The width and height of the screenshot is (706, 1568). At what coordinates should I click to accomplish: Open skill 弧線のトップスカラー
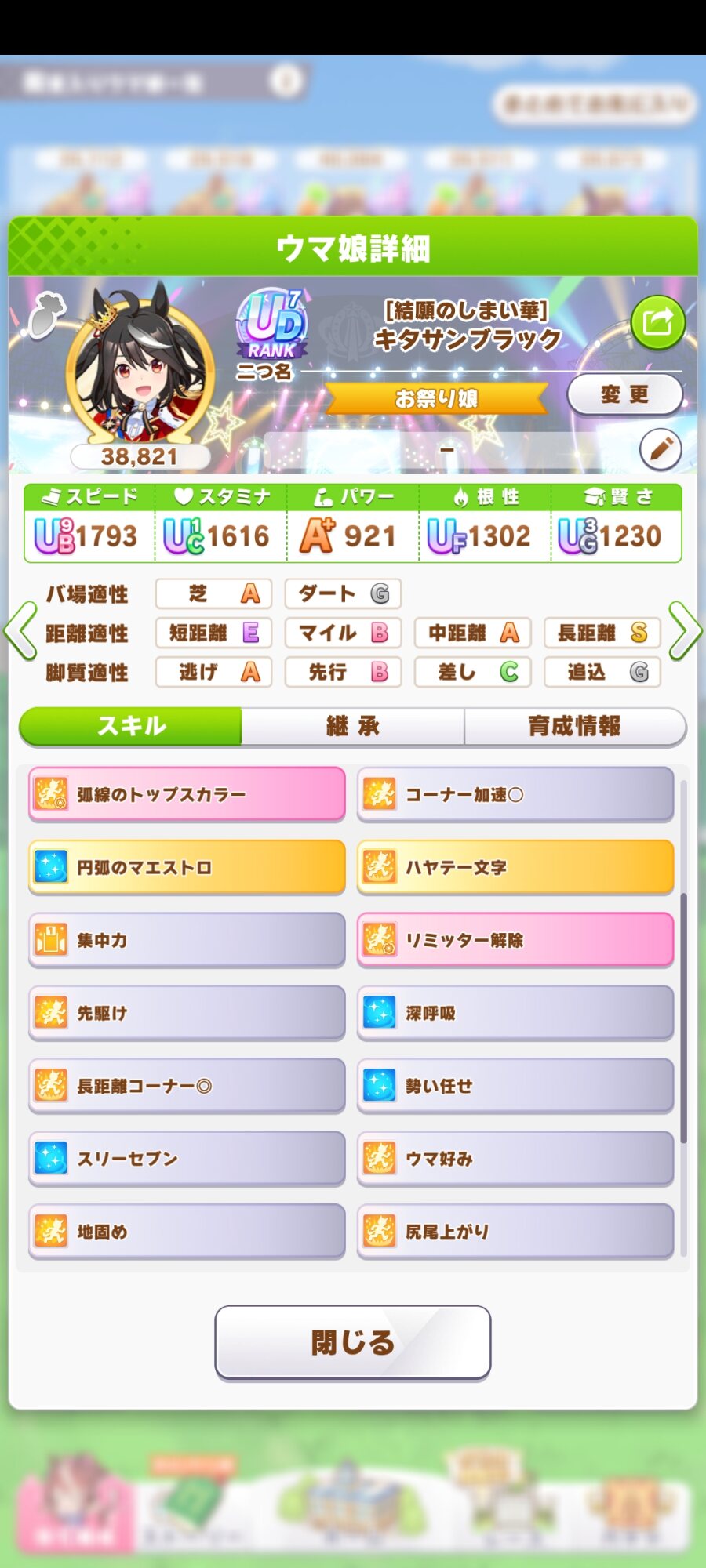(x=187, y=794)
